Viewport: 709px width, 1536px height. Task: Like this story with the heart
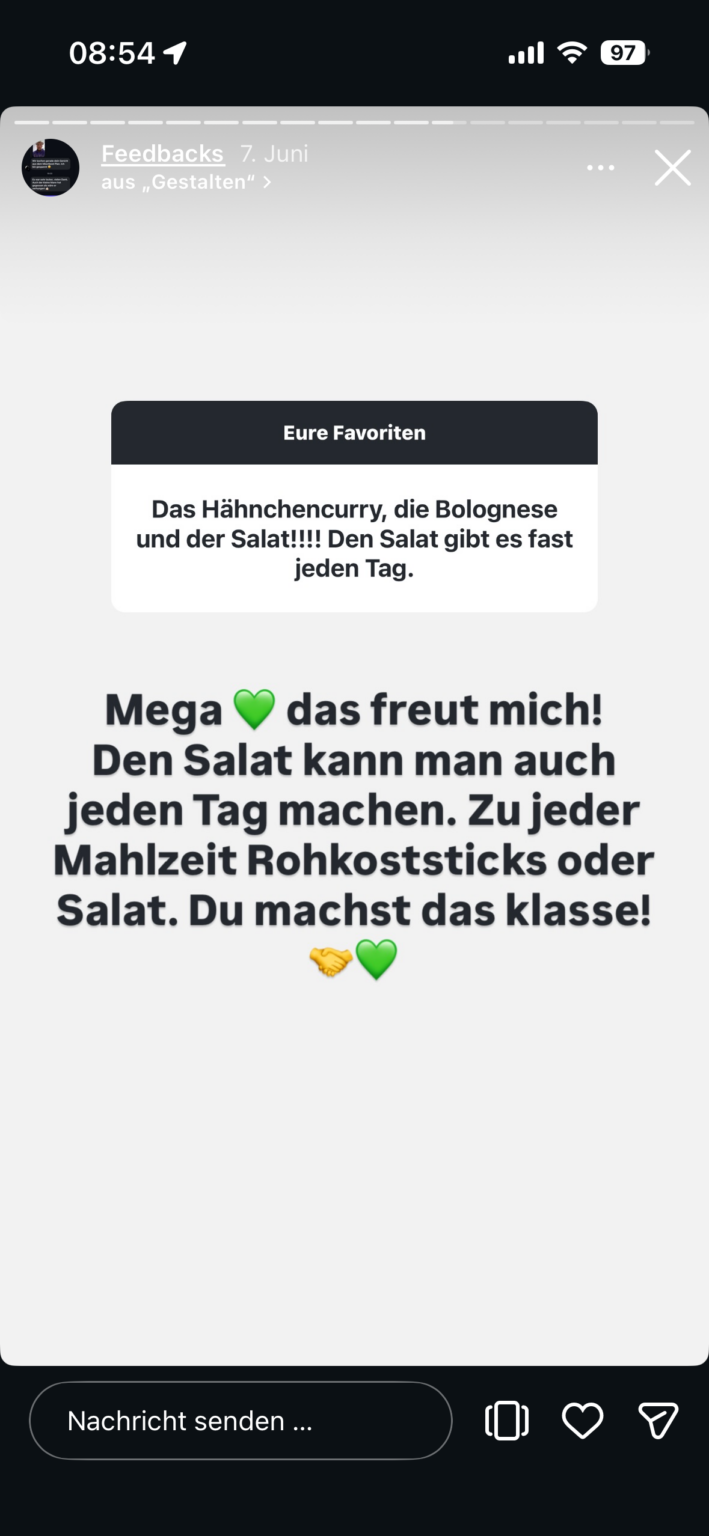[x=582, y=1420]
